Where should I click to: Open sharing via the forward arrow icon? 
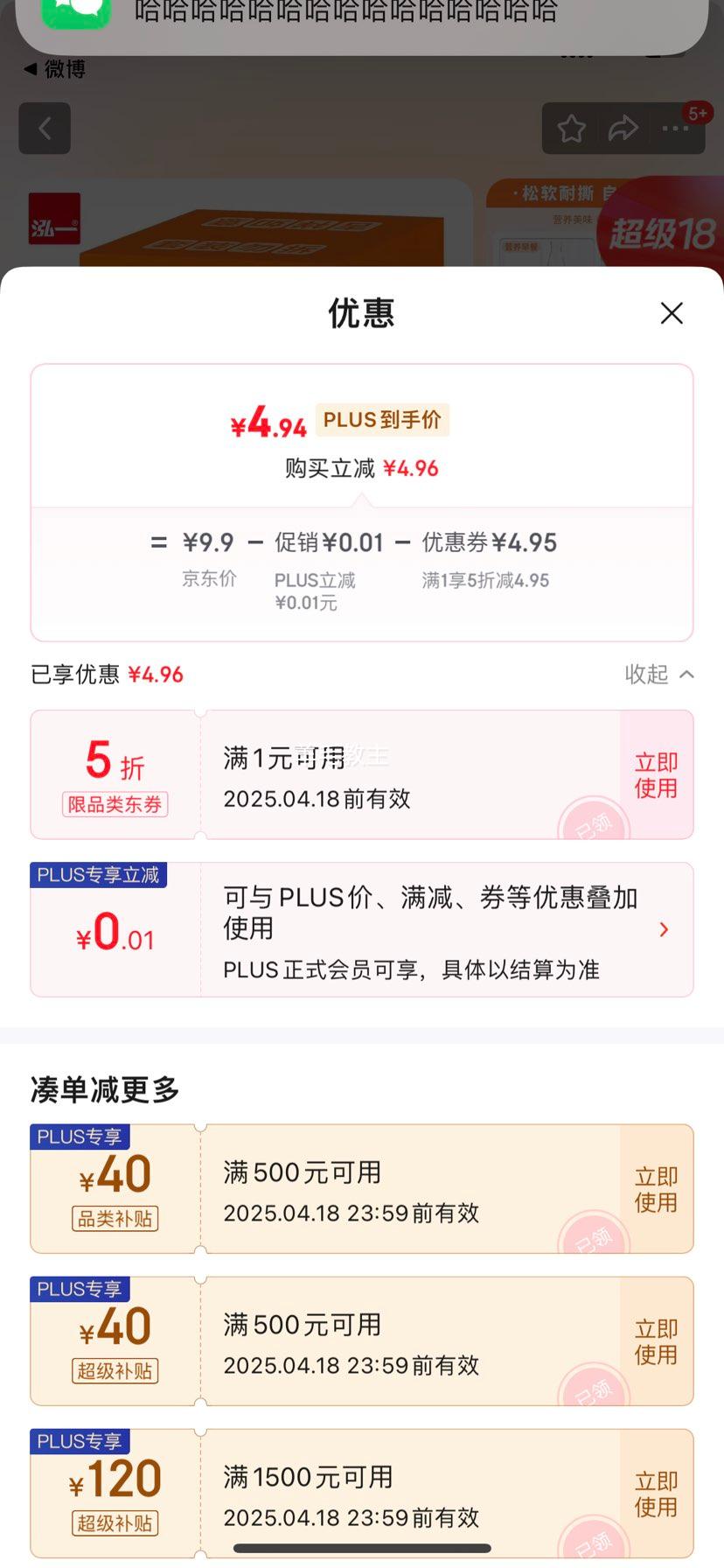[x=623, y=128]
